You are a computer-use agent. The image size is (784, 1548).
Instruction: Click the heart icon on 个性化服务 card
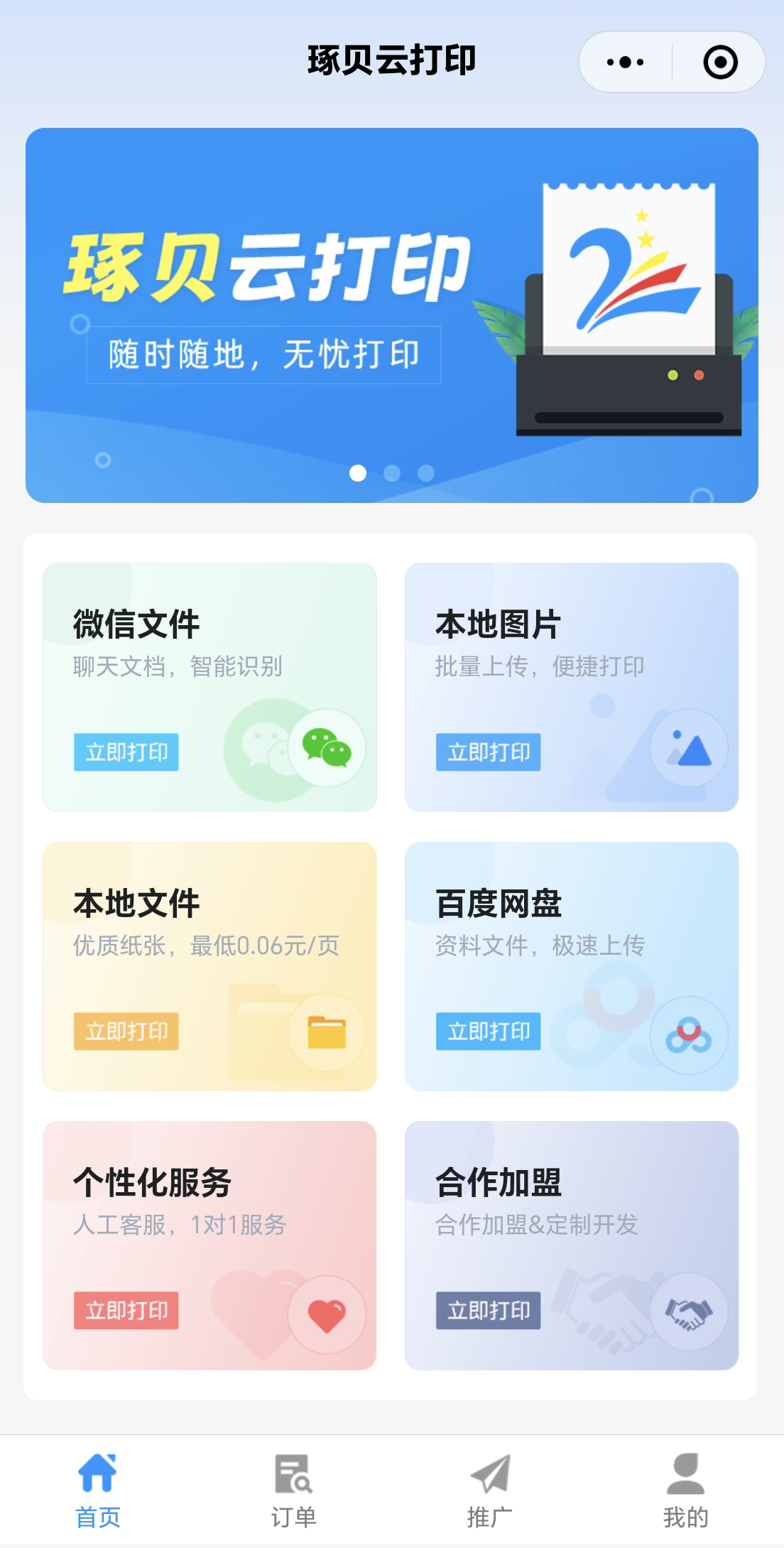(x=325, y=1314)
